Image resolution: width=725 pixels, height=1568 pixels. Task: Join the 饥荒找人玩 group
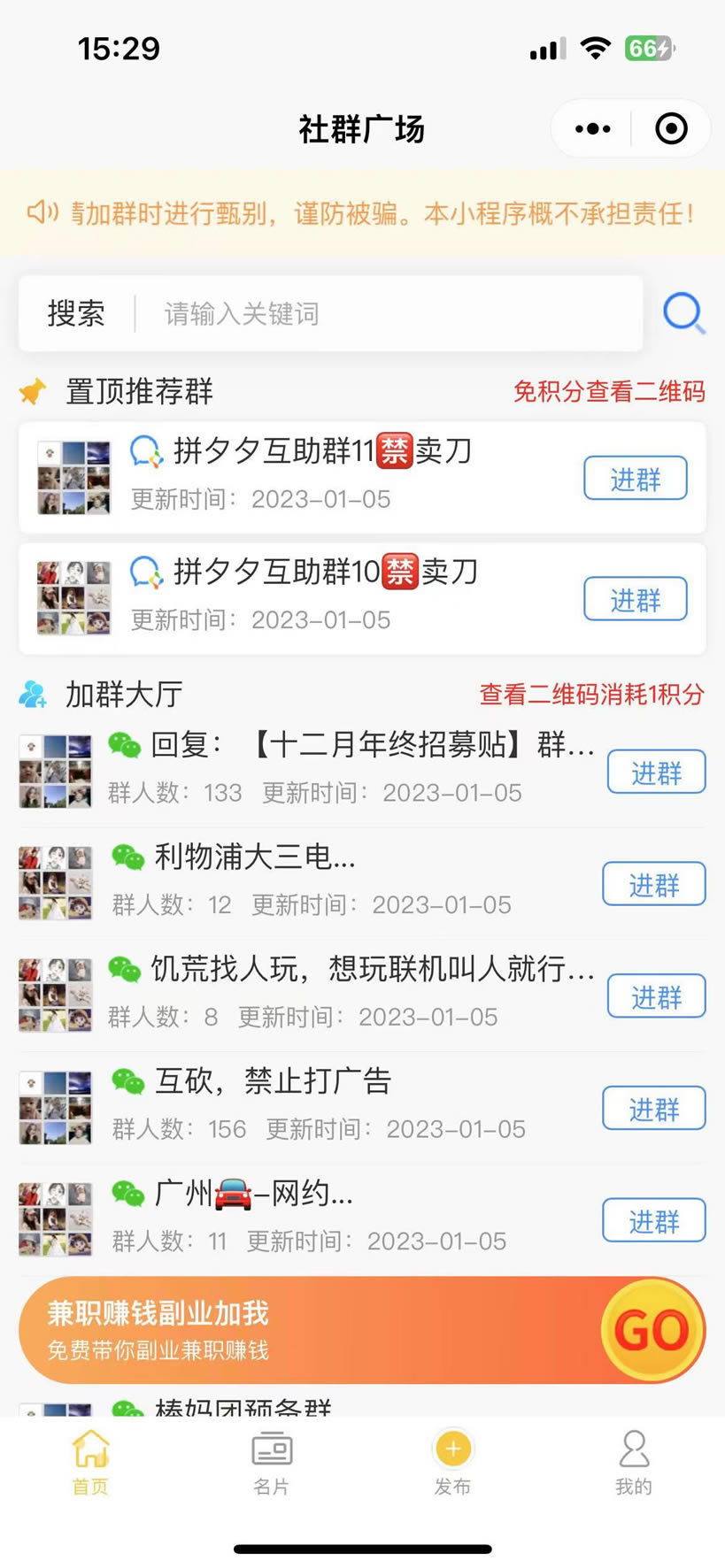[x=656, y=996]
